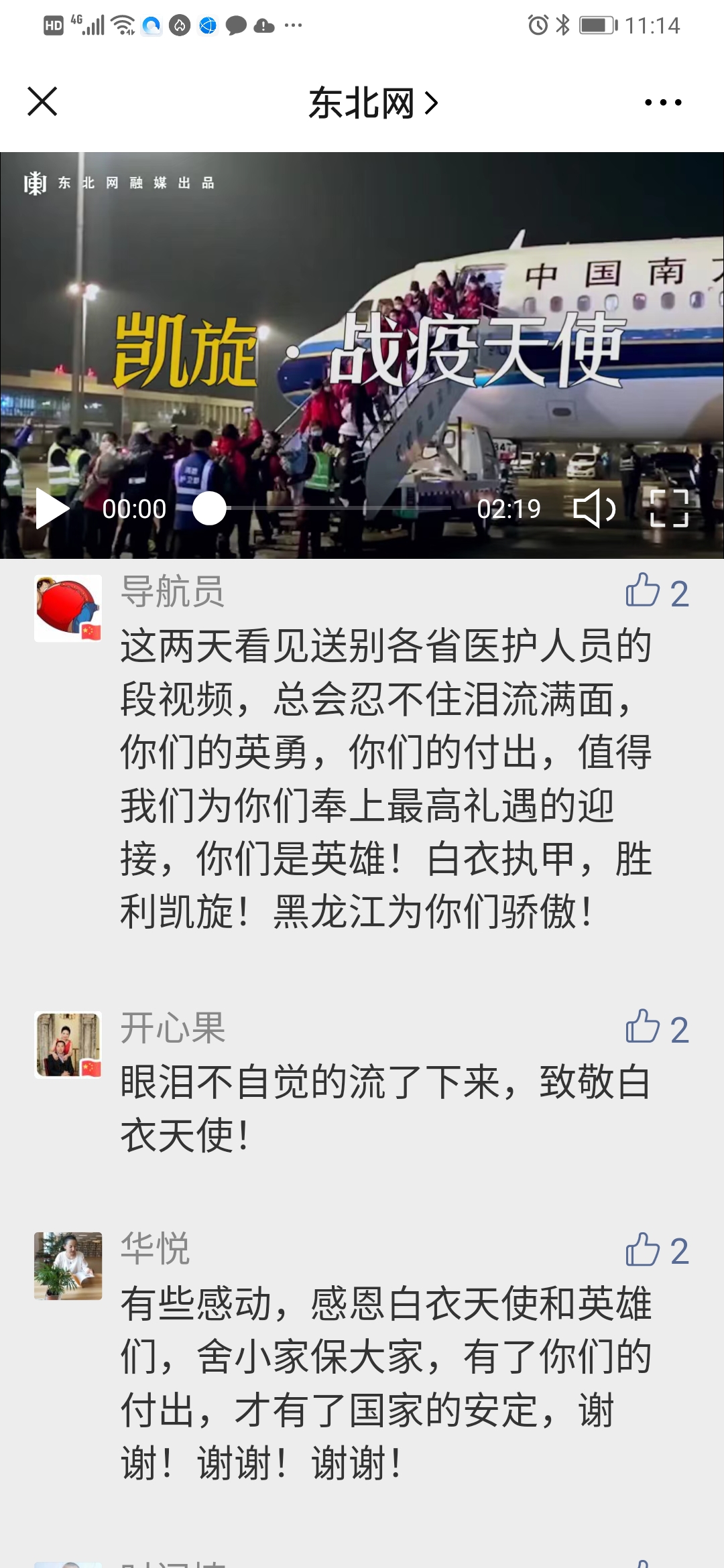Screen dimensions: 724x1568
Task: Close the article page
Action: click(42, 102)
